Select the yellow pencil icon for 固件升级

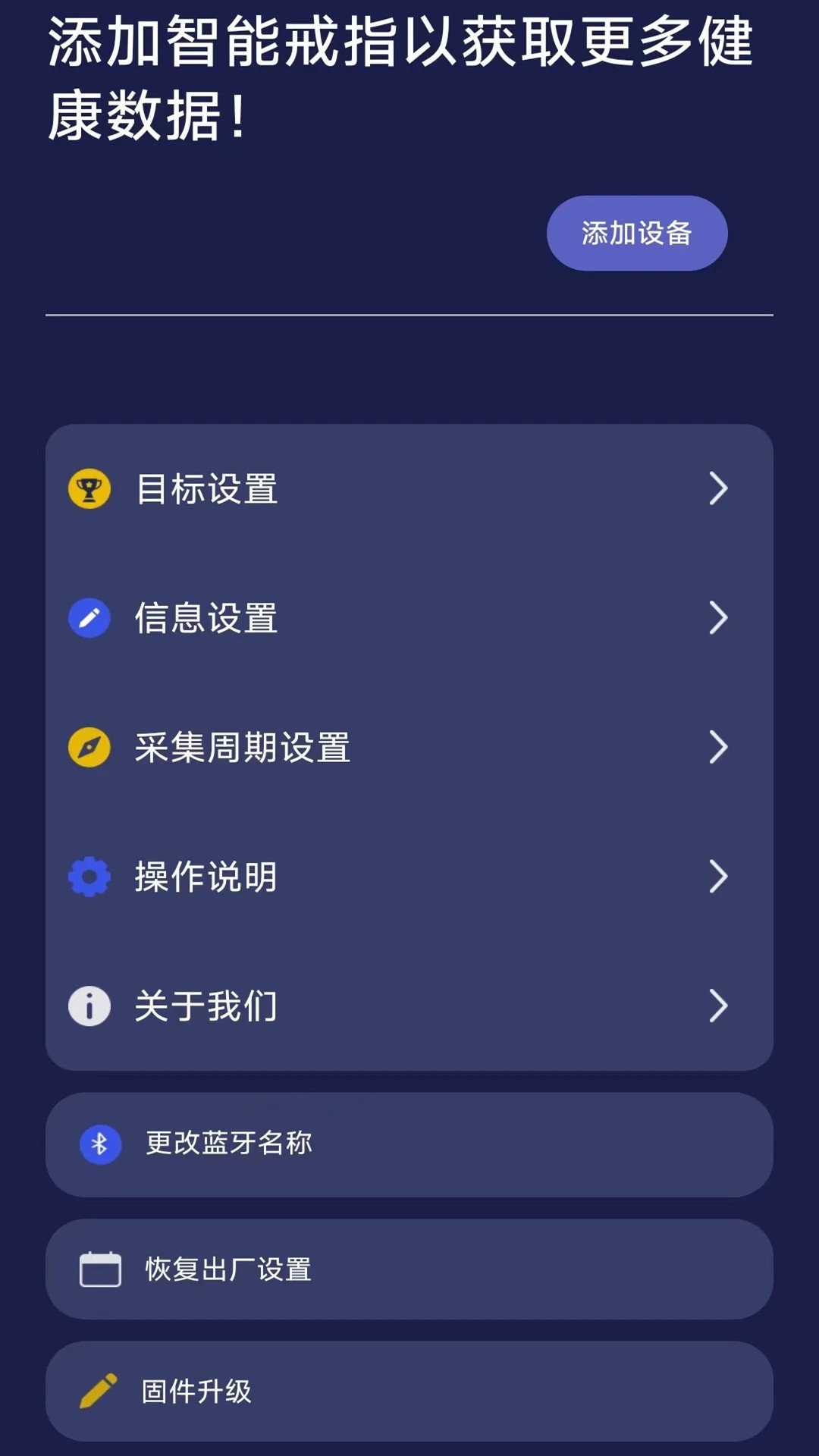pyautogui.click(x=99, y=1392)
